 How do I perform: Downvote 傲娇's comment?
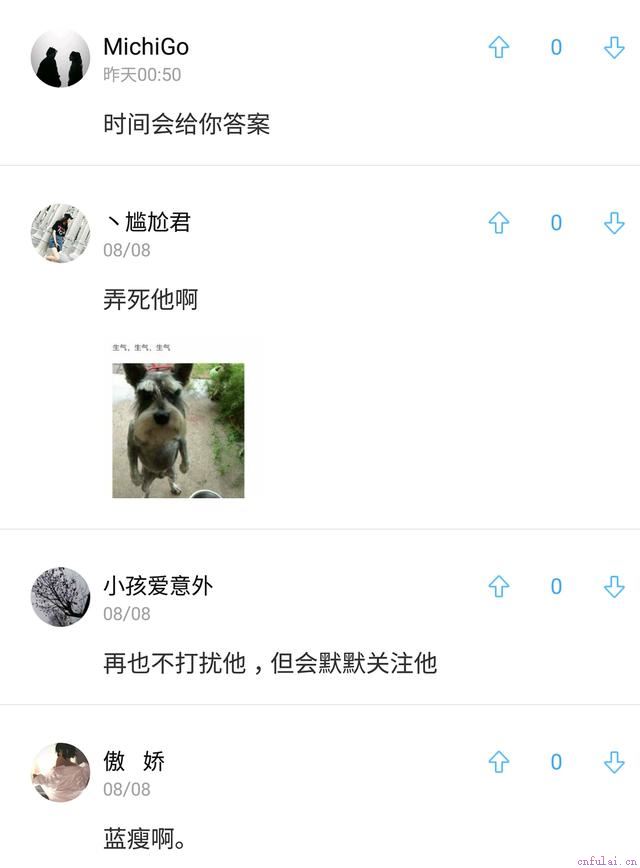point(614,762)
